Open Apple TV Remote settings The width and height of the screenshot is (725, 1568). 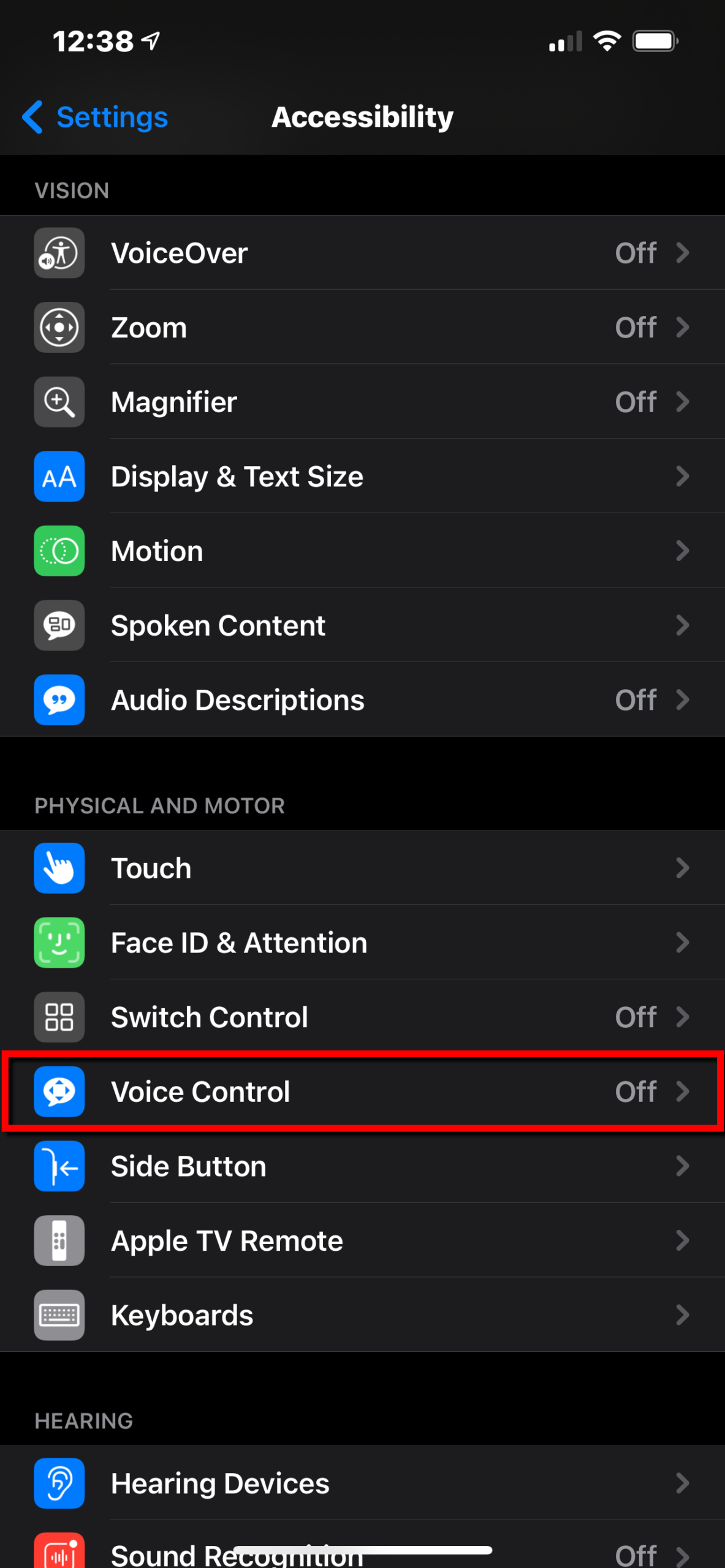[362, 1241]
